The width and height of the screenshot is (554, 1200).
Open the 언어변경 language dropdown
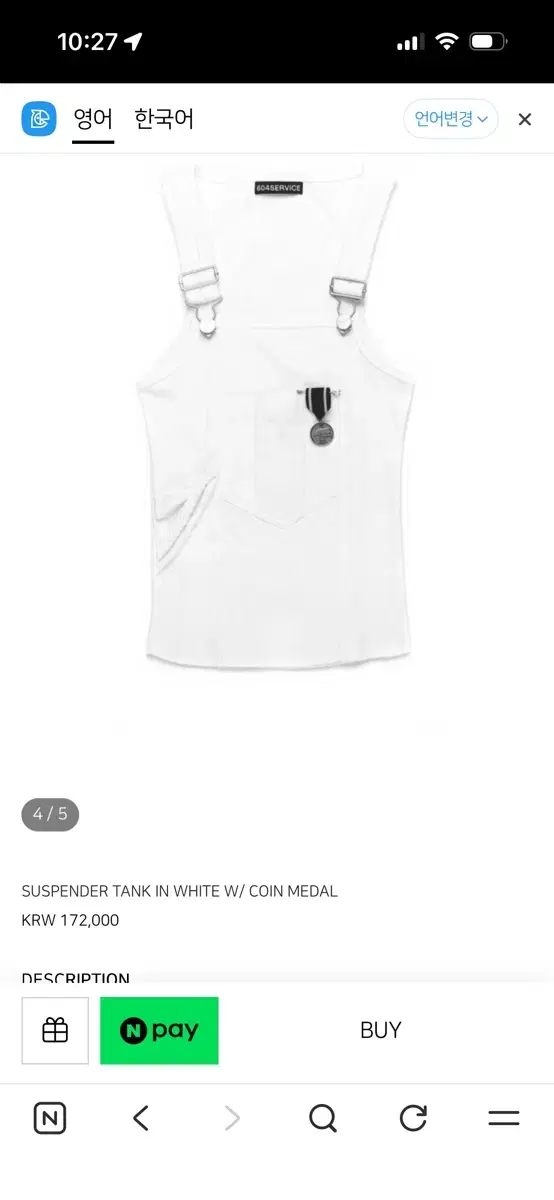451,119
